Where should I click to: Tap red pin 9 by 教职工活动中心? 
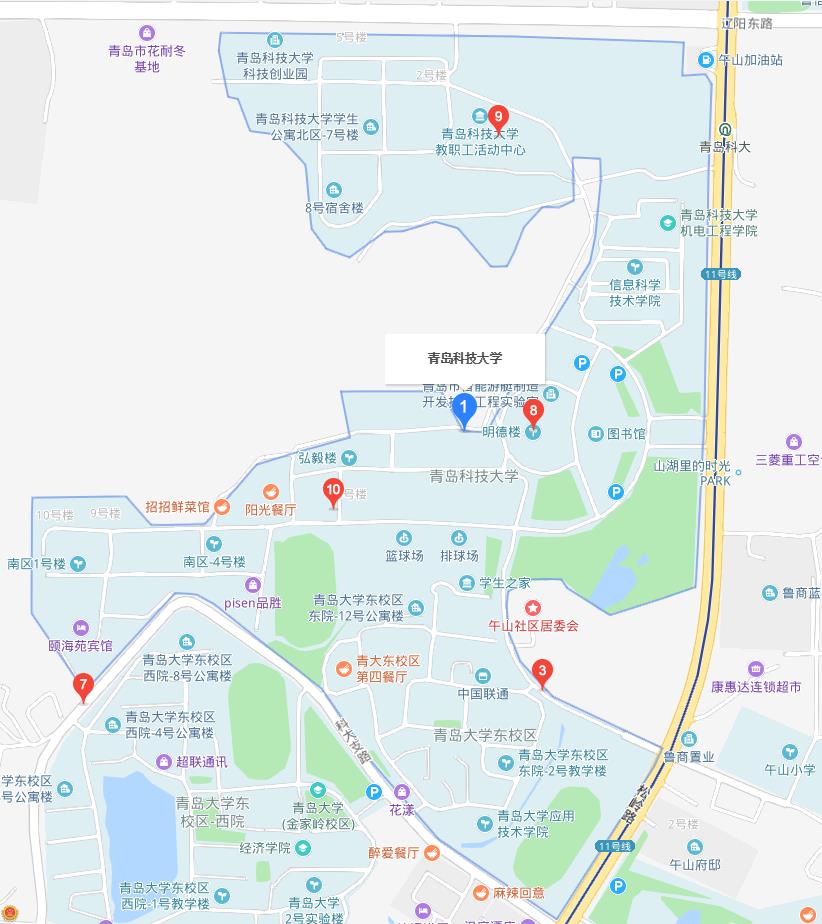coord(497,118)
